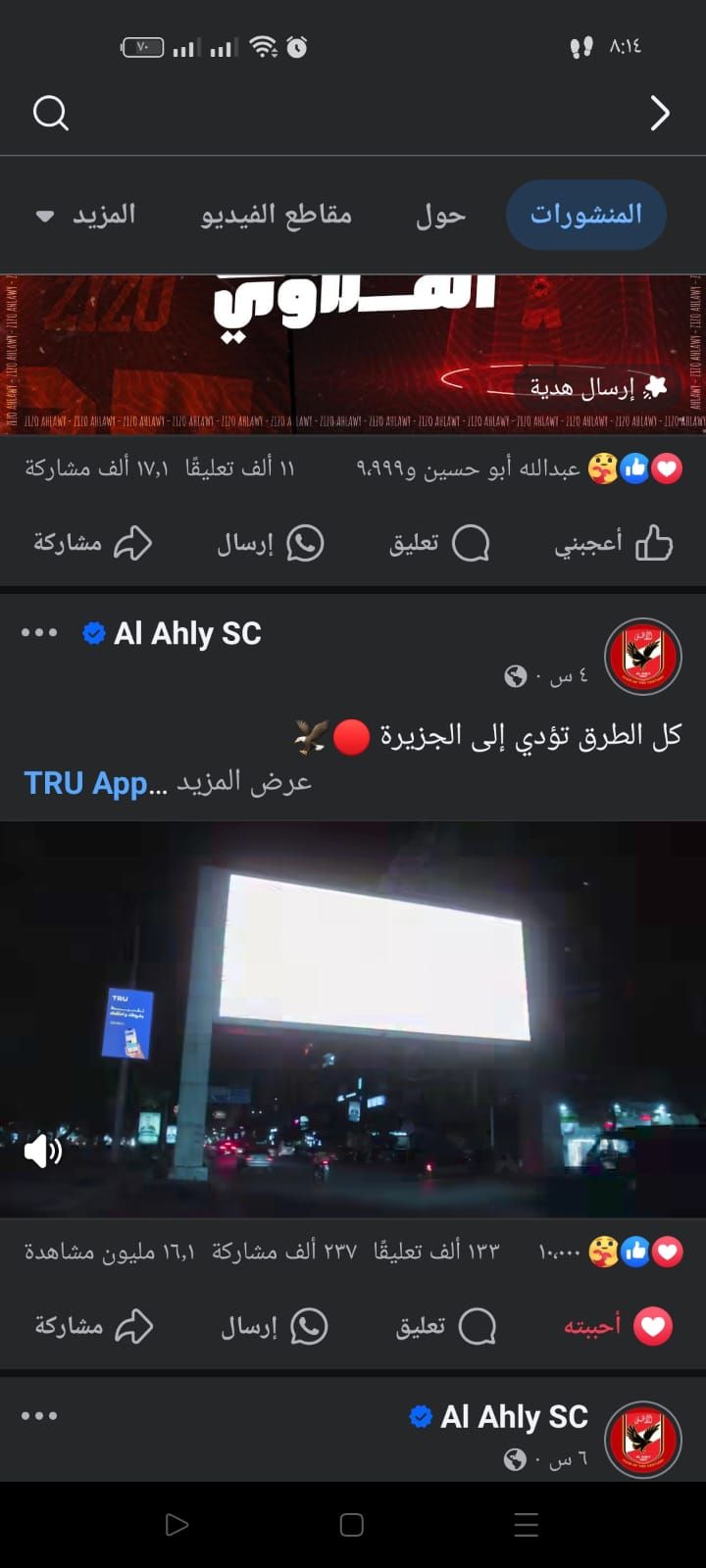The image size is (706, 1568).
Task: Expand the المزيد dropdown tab
Action: pos(86,215)
